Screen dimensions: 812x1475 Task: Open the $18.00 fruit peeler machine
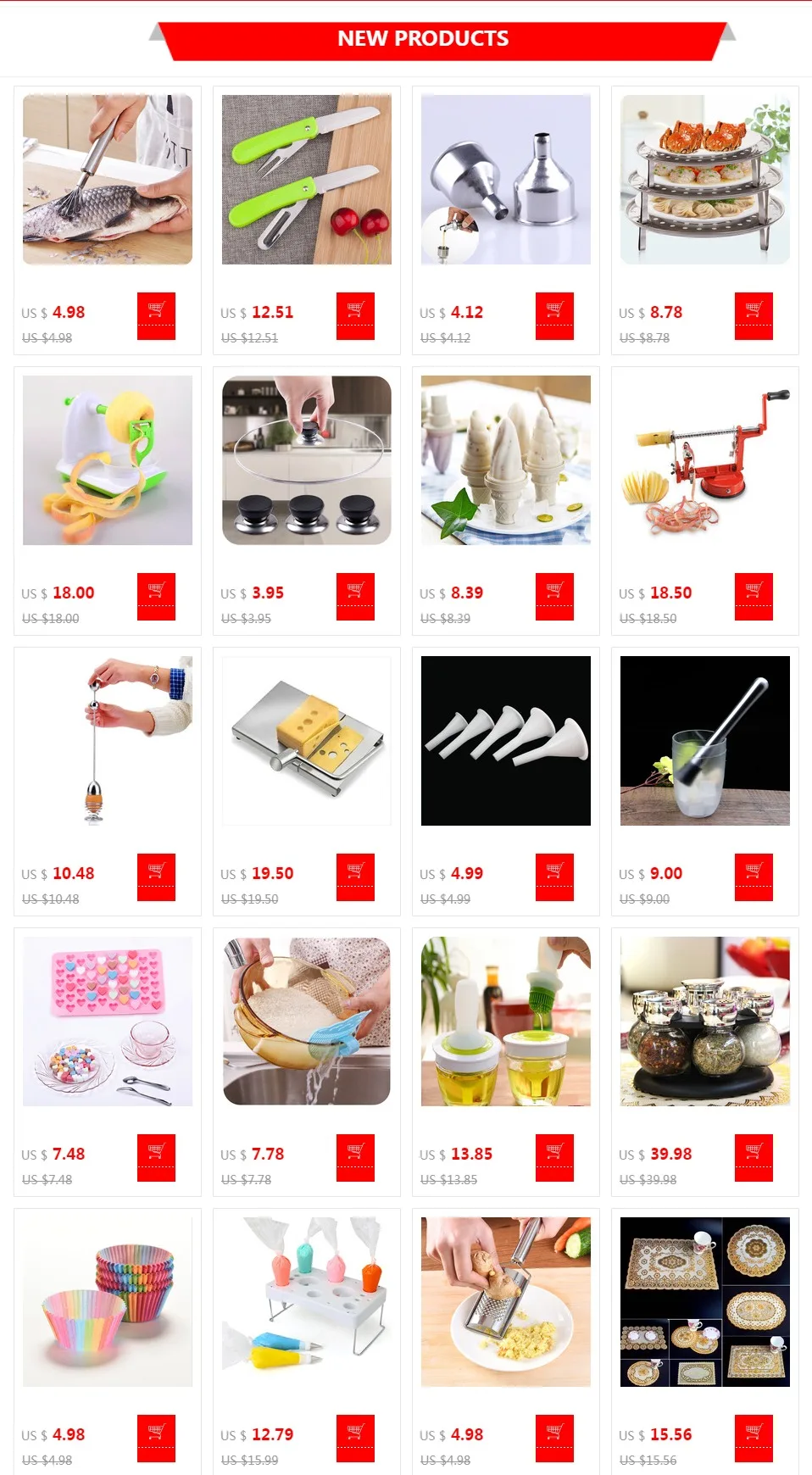tap(108, 460)
